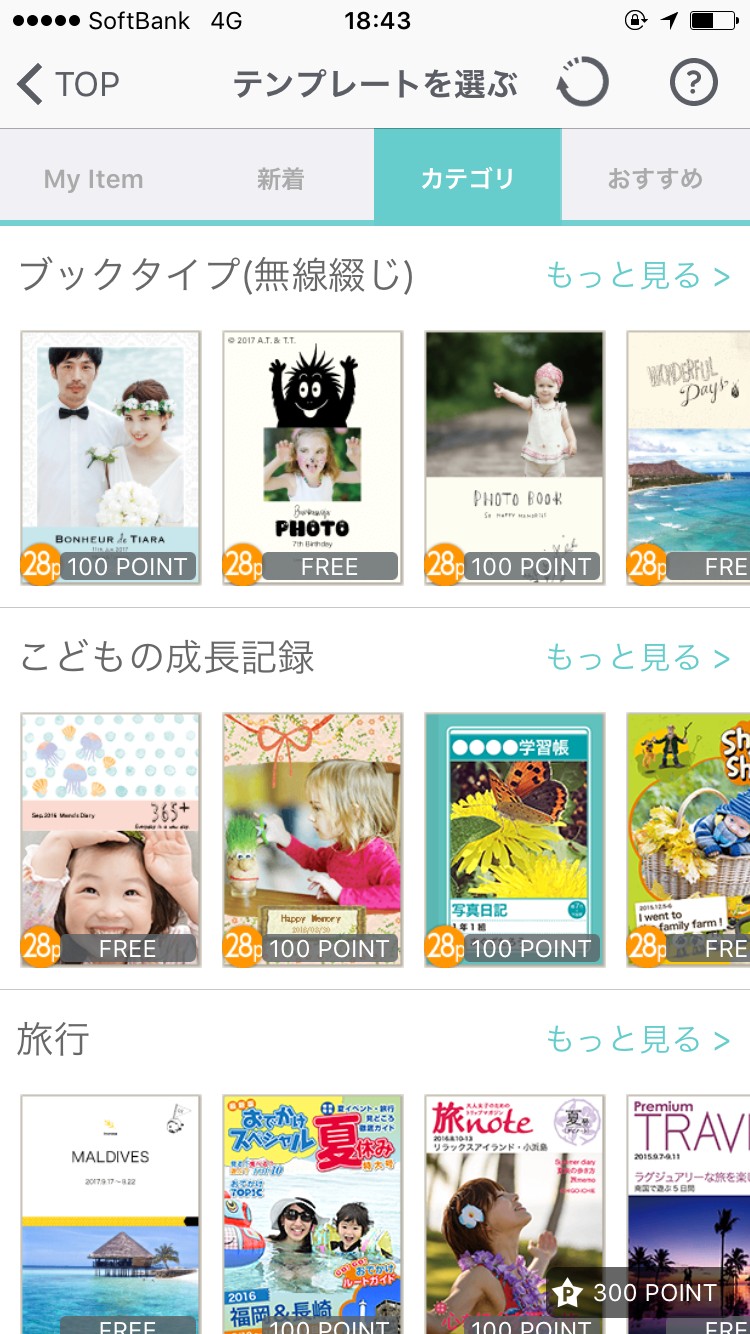The width and height of the screenshot is (750, 1334).
Task: Open the 365+ jellyfish diary template
Action: (x=111, y=839)
